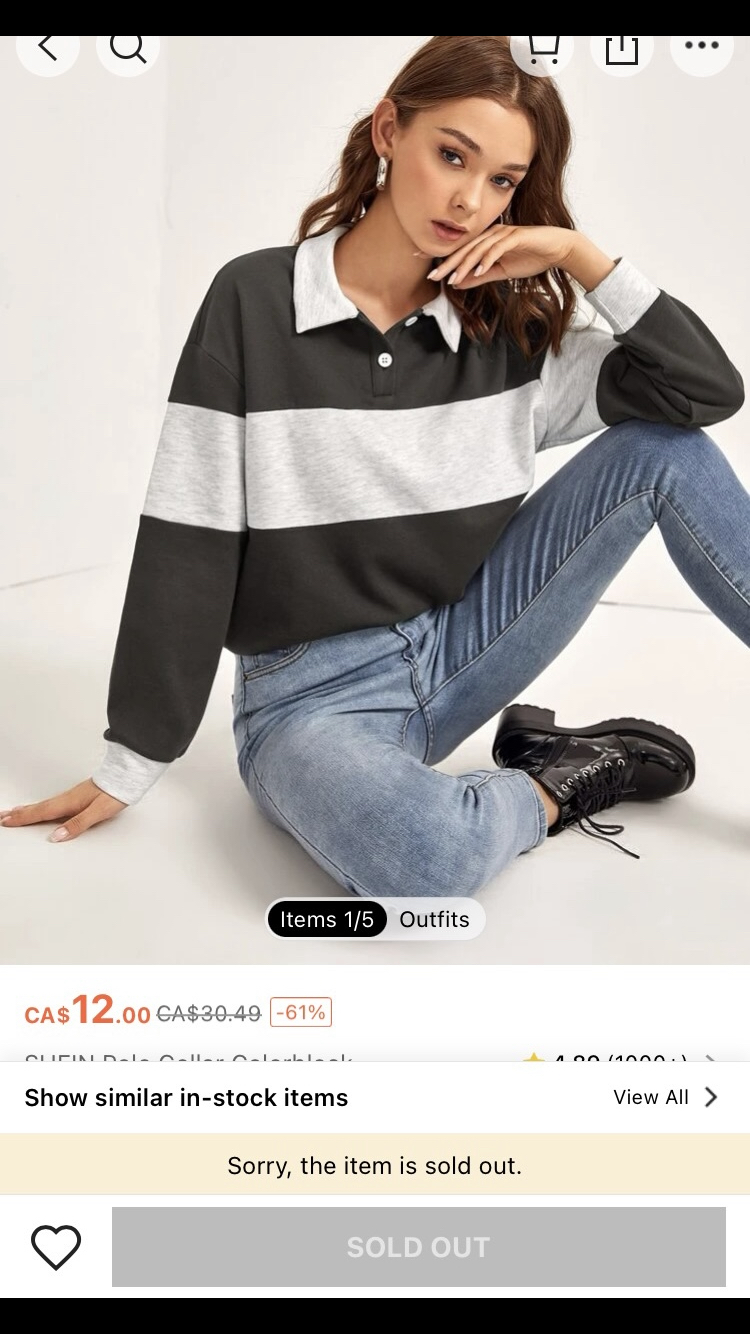
Task: Tap the -61% discount badge
Action: click(x=301, y=1012)
